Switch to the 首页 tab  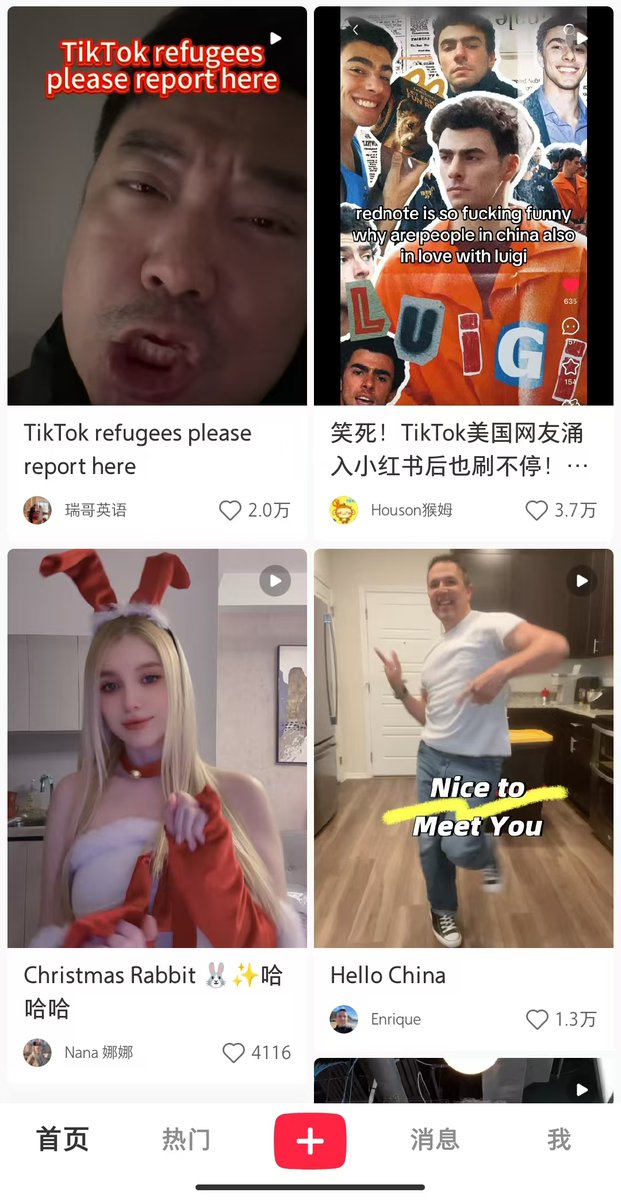tap(63, 1139)
